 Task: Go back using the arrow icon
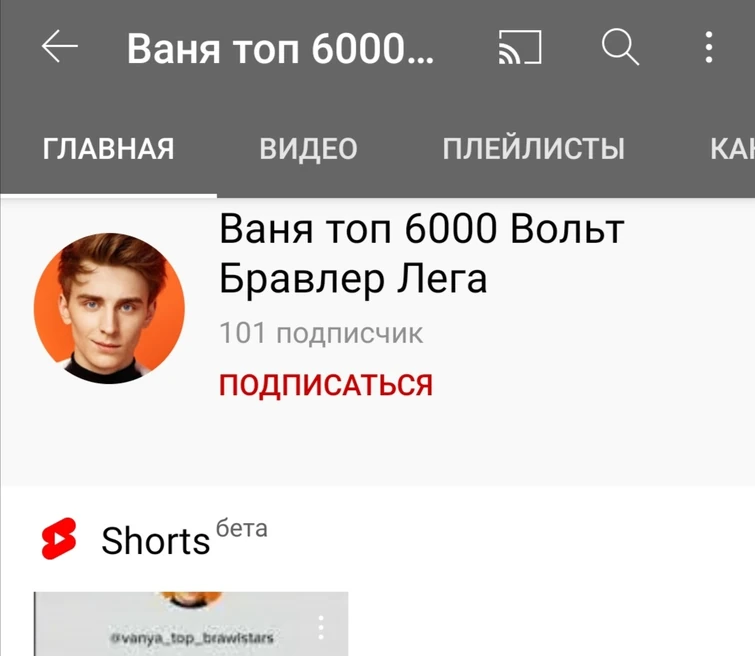click(x=59, y=47)
